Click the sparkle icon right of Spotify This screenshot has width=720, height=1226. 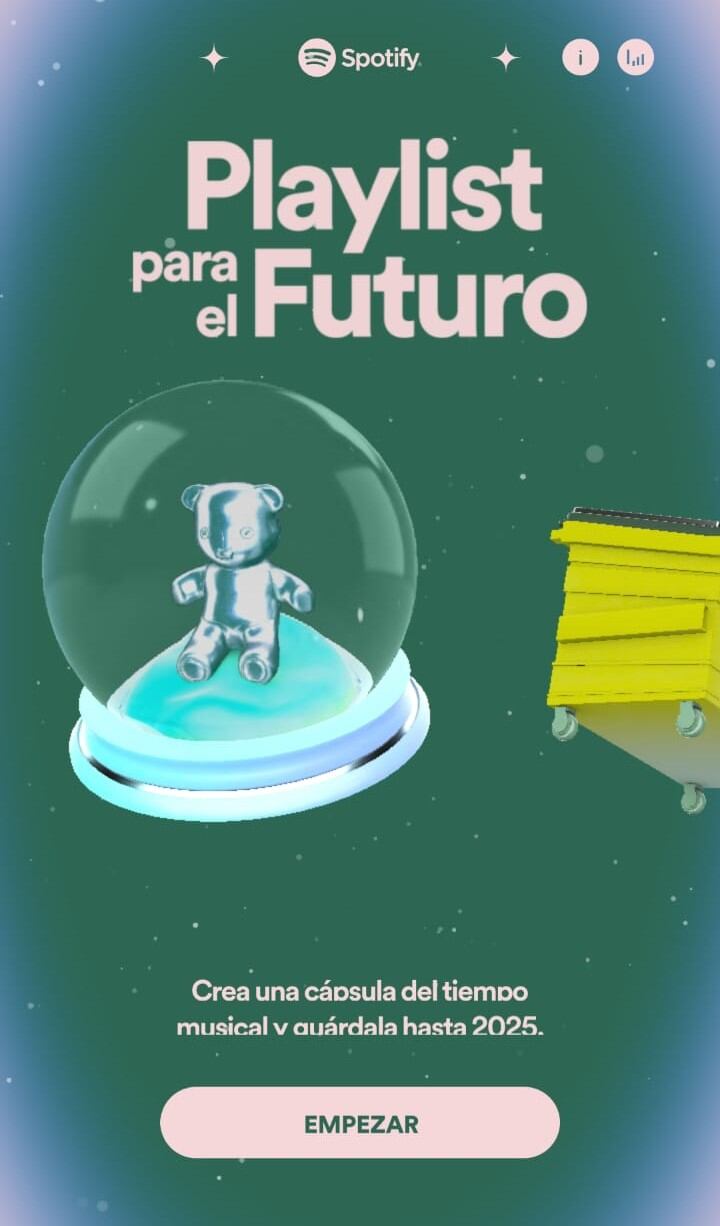tap(508, 57)
